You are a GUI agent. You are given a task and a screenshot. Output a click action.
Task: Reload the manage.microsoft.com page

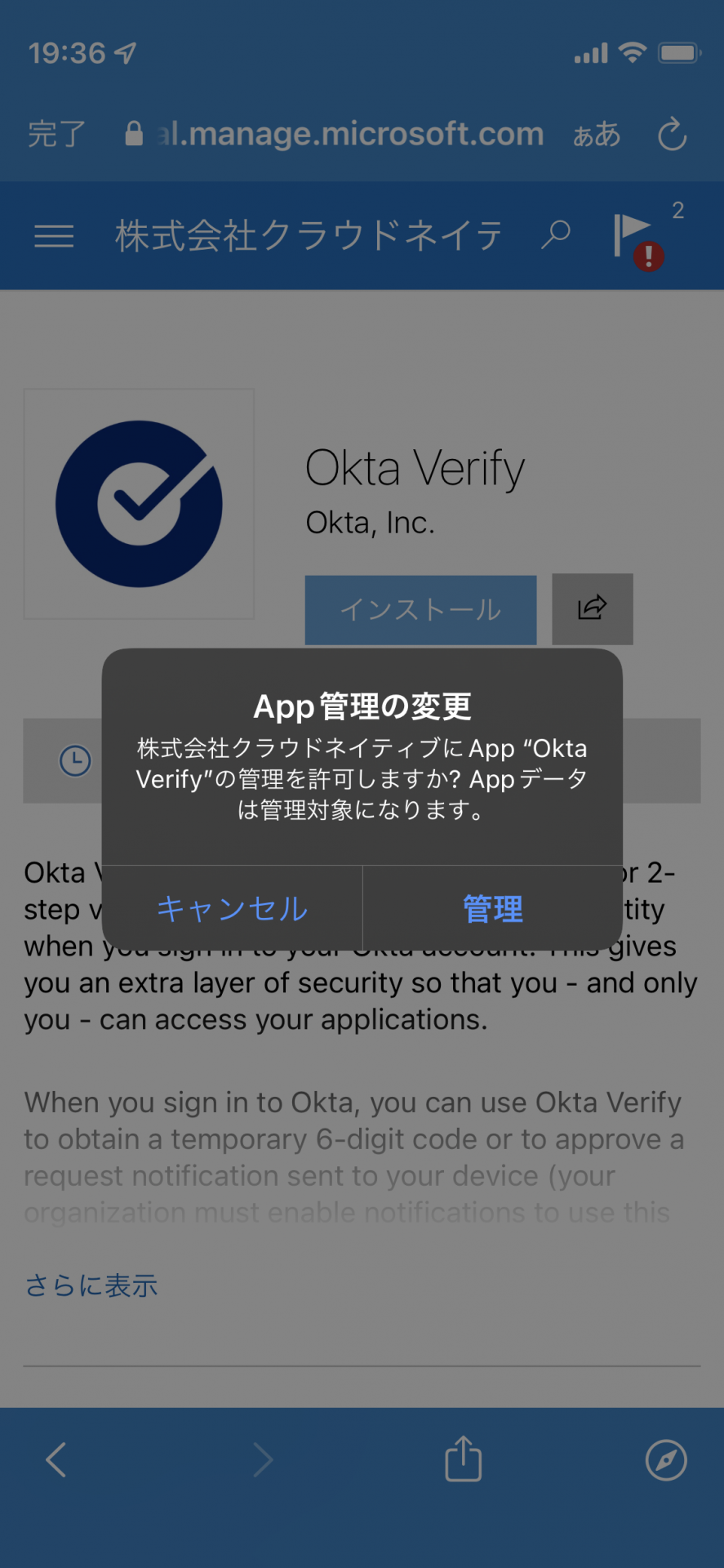point(671,133)
